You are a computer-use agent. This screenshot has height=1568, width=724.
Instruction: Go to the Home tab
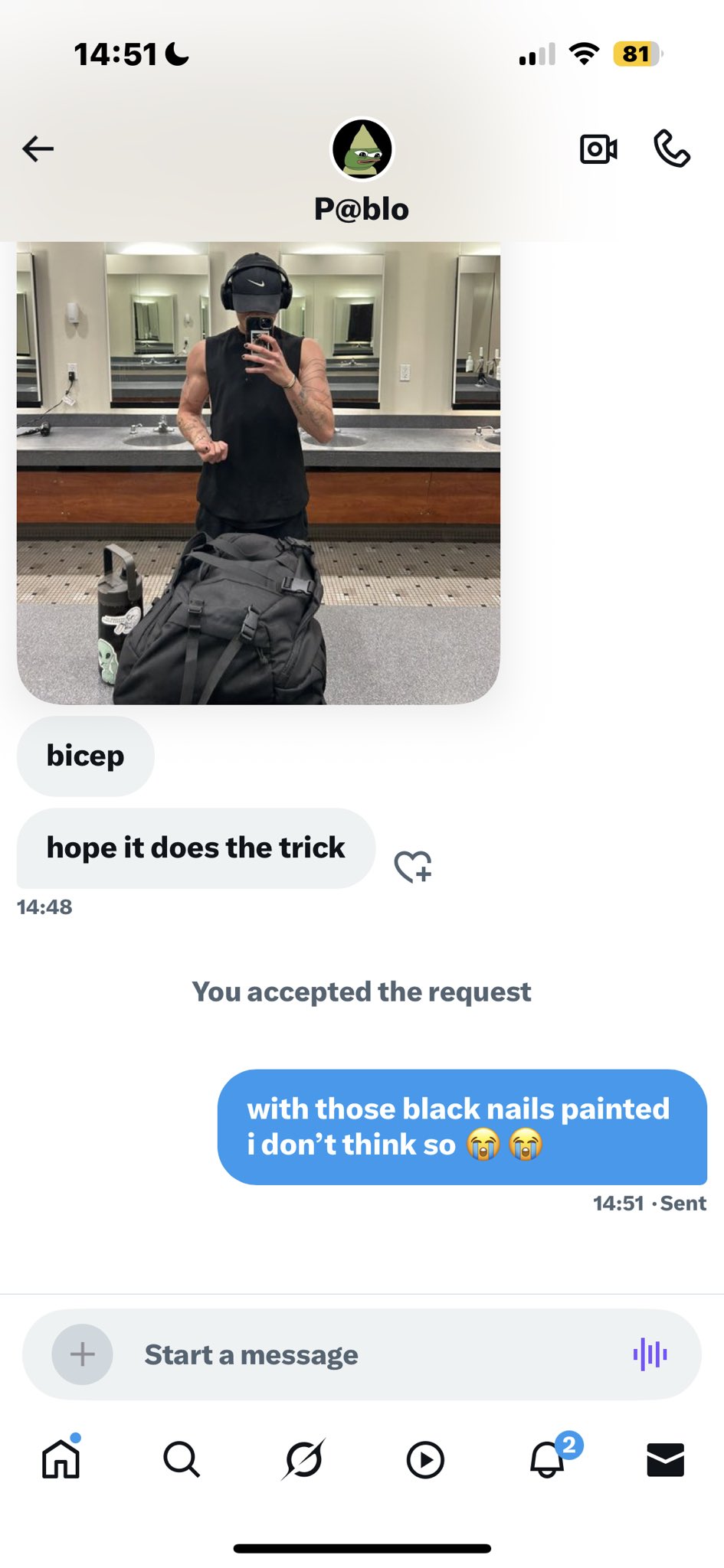tap(61, 1459)
